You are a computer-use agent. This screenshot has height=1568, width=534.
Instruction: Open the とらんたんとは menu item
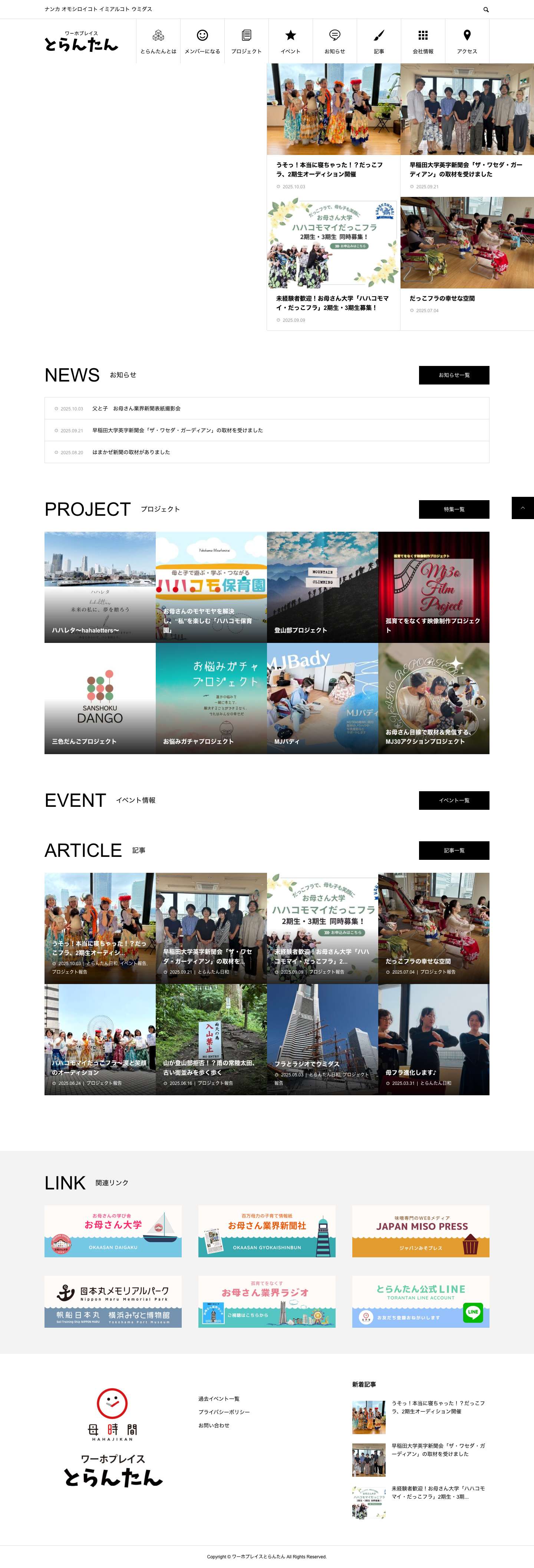tap(158, 42)
